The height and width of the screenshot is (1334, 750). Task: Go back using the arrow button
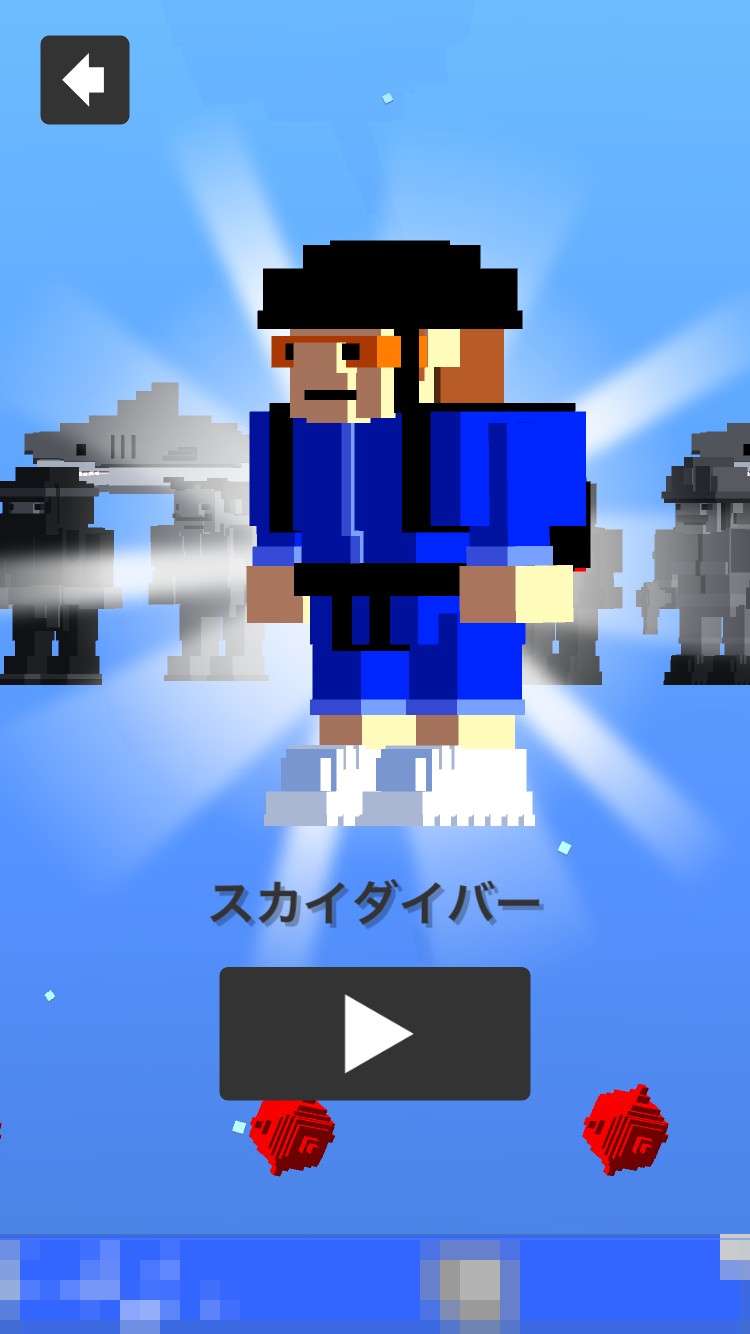pyautogui.click(x=85, y=80)
